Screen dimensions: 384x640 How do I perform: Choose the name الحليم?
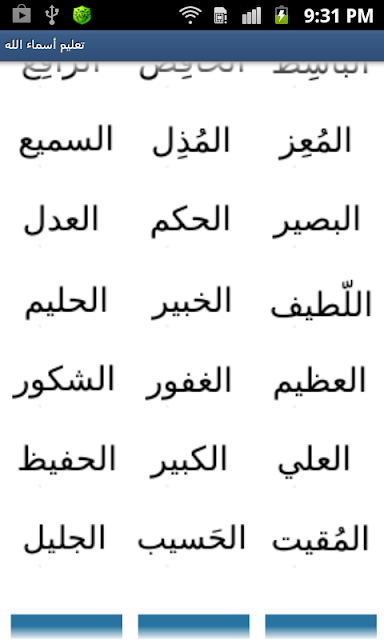(66, 301)
